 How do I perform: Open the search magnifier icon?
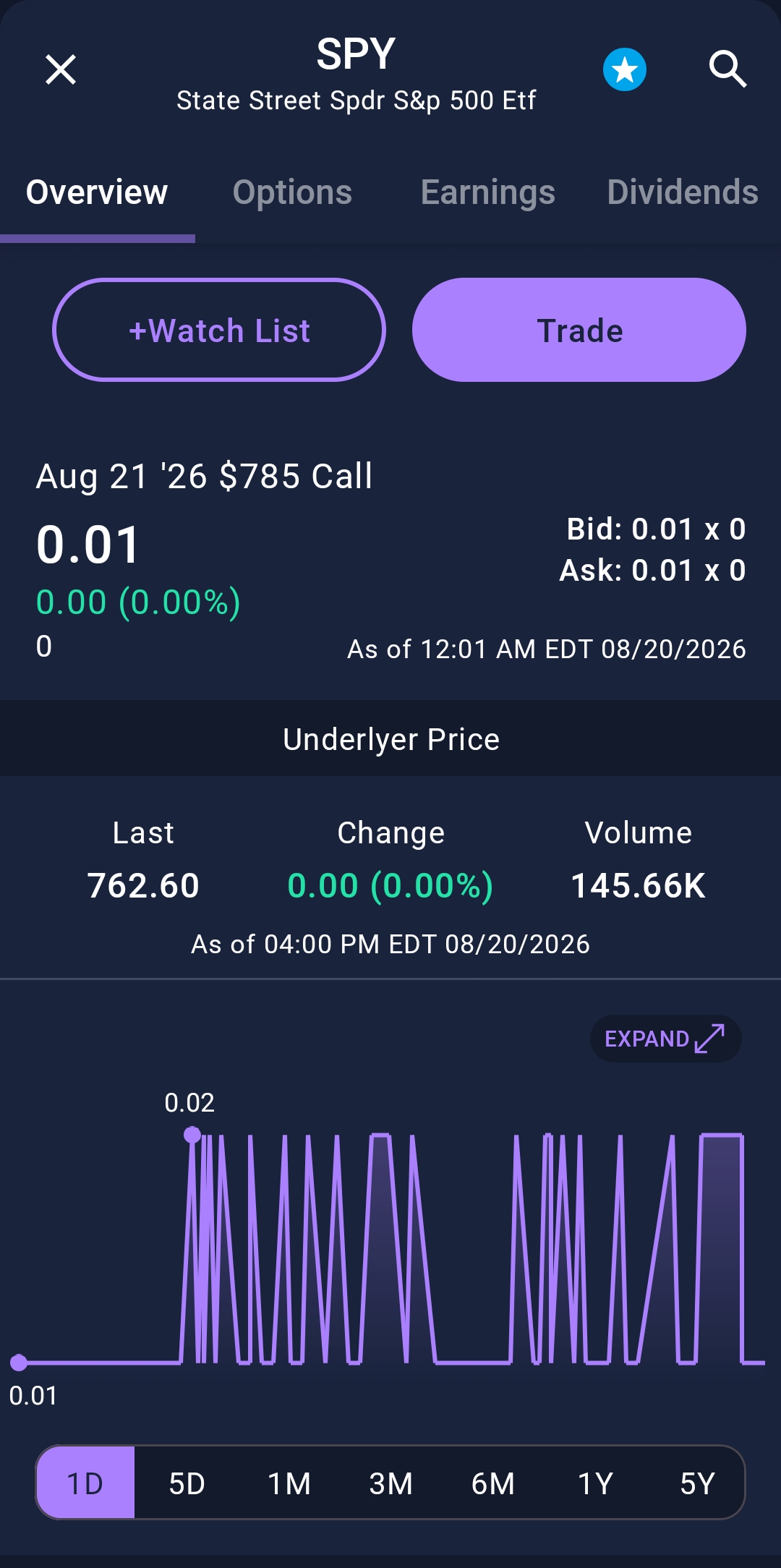click(727, 69)
